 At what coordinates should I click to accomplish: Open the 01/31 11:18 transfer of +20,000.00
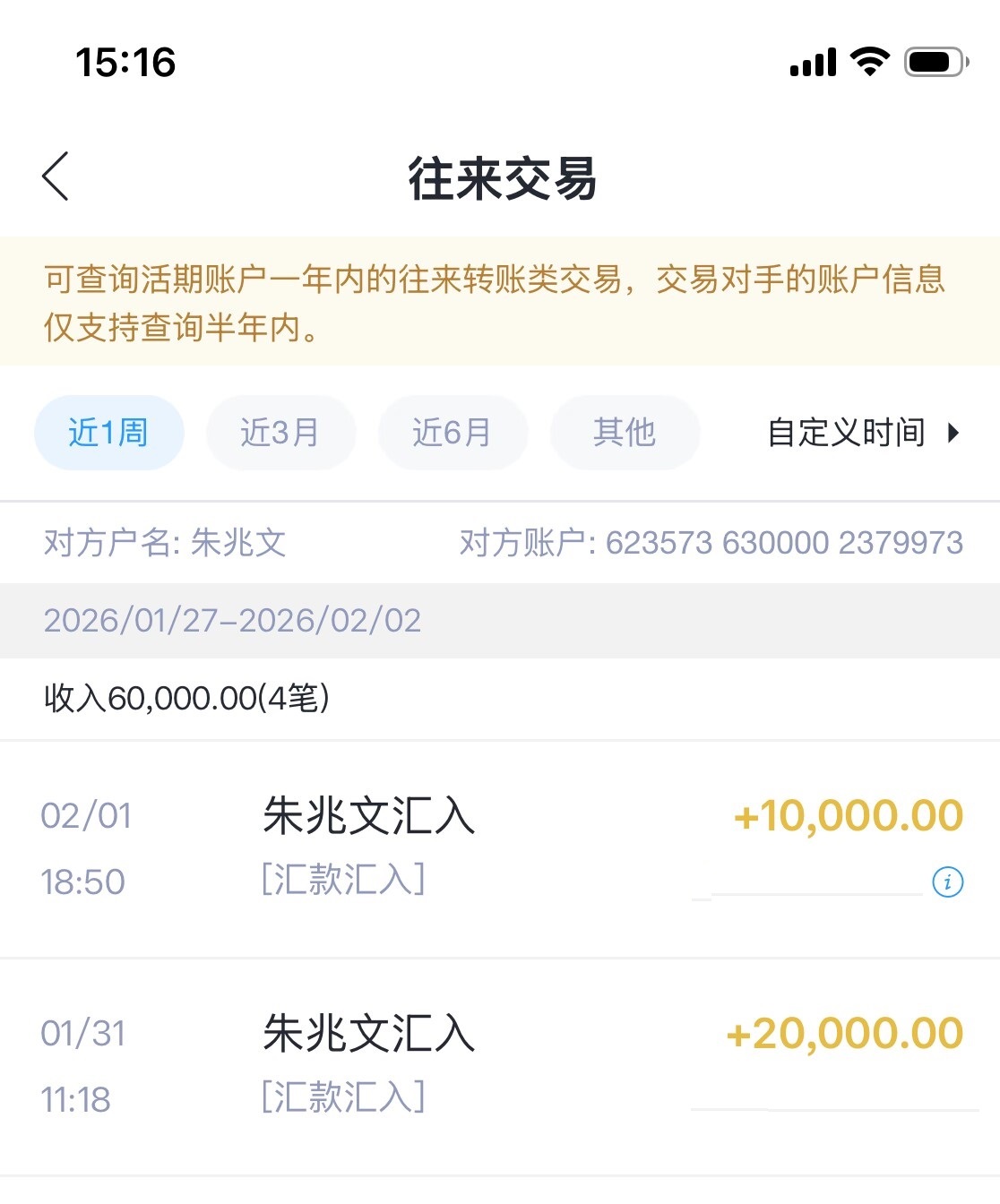pyautogui.click(x=498, y=1065)
